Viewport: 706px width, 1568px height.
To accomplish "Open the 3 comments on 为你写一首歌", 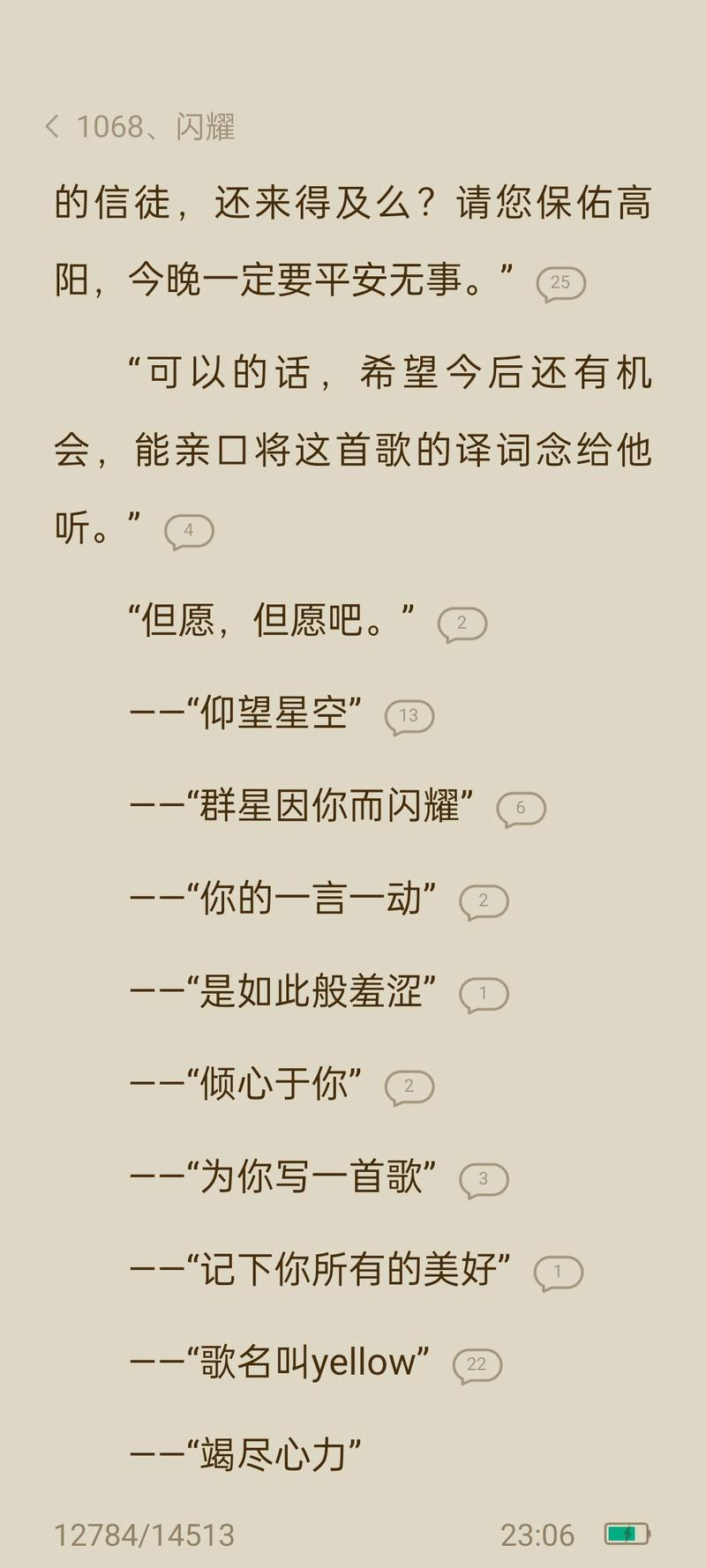I will click(x=484, y=1180).
